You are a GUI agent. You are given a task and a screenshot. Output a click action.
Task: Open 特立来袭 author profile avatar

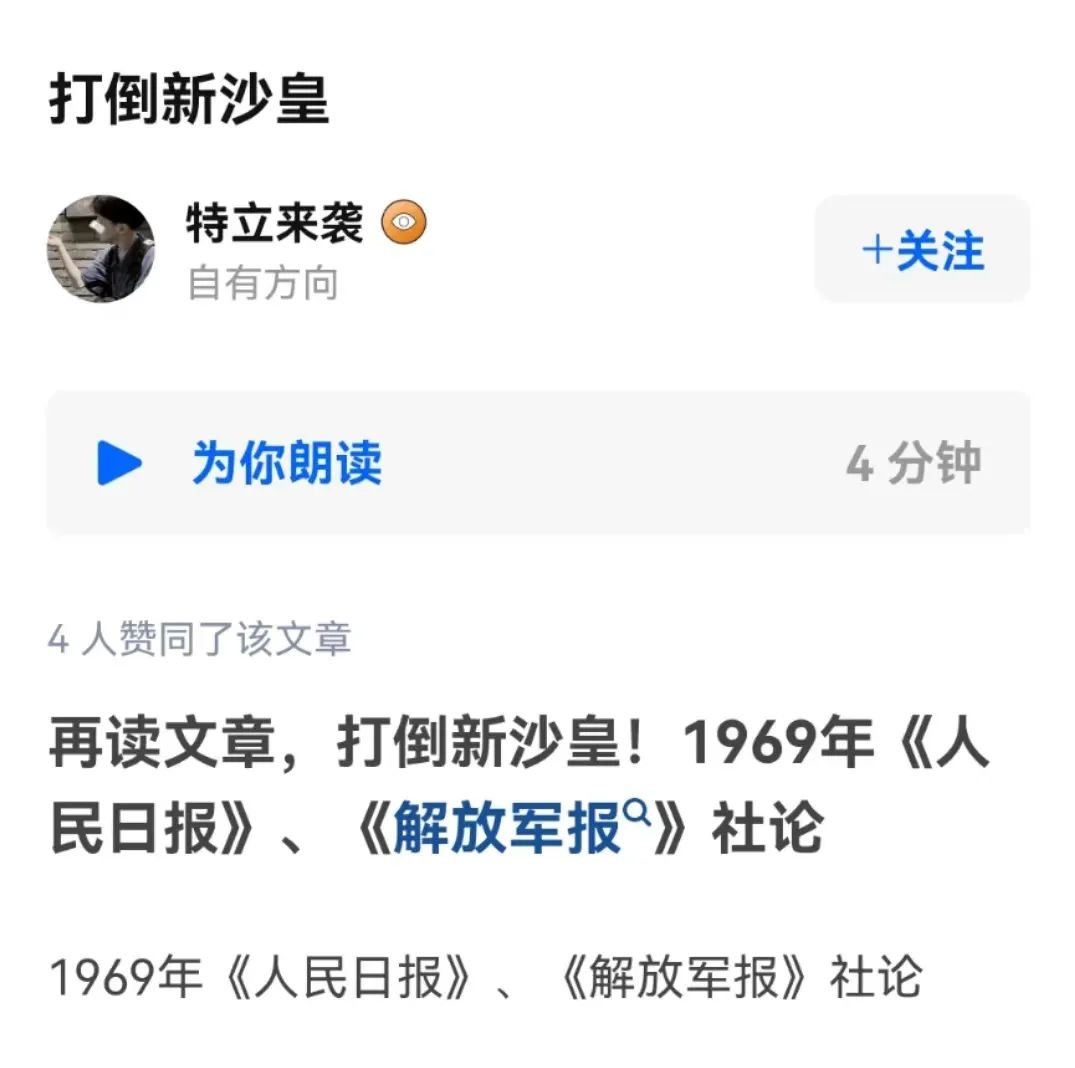pos(100,249)
